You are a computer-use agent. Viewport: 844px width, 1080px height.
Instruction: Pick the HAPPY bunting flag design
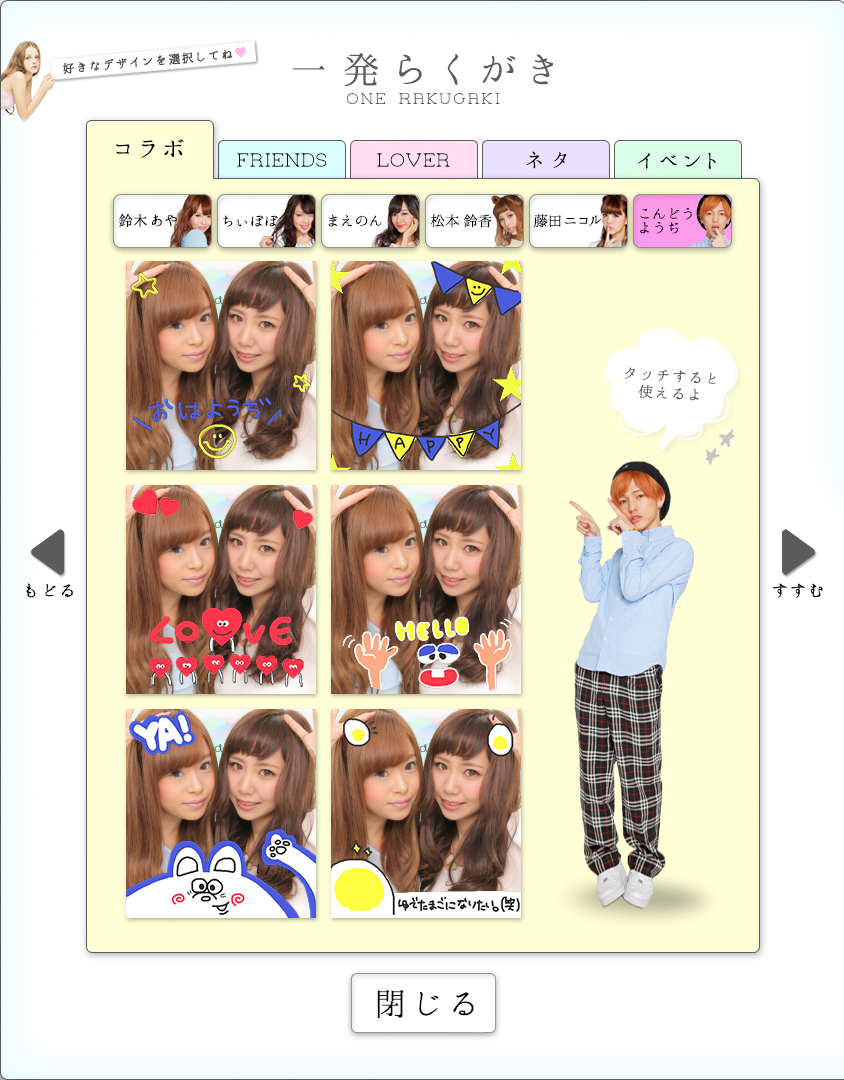pos(426,366)
